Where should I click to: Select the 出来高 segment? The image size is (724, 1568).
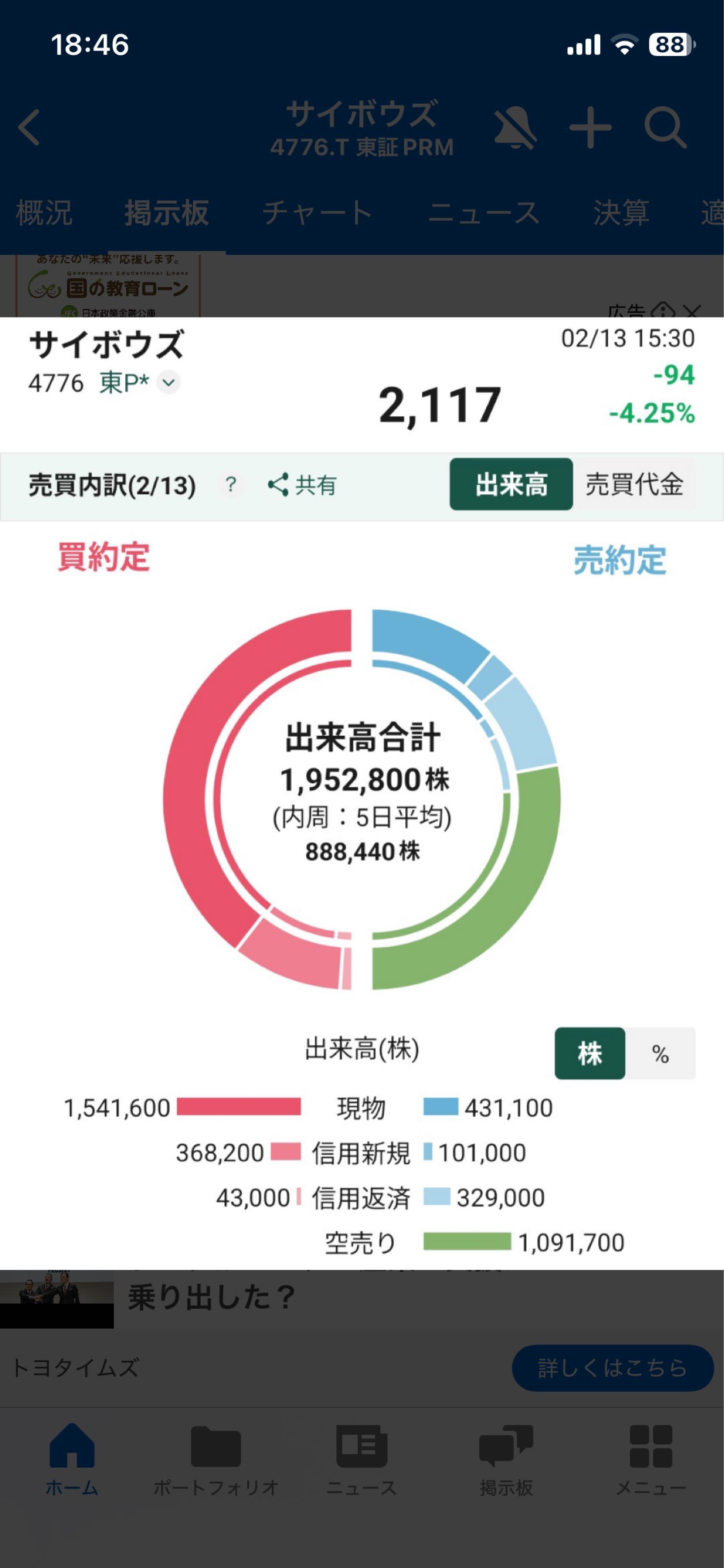(x=510, y=484)
